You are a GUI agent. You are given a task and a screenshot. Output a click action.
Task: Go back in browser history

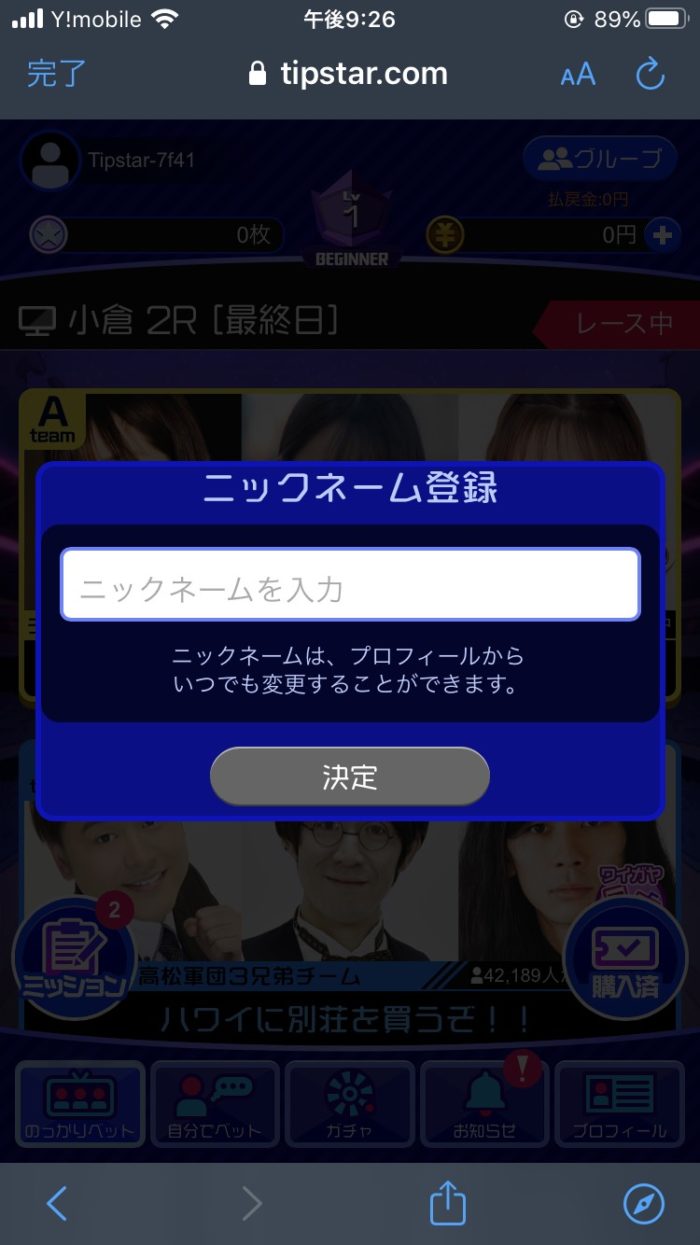57,1204
